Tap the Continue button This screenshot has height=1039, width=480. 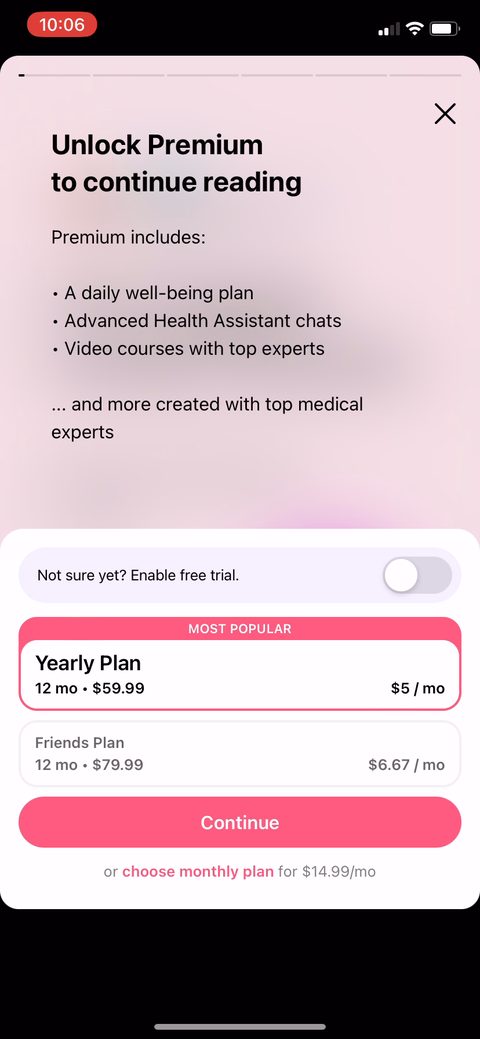239,822
